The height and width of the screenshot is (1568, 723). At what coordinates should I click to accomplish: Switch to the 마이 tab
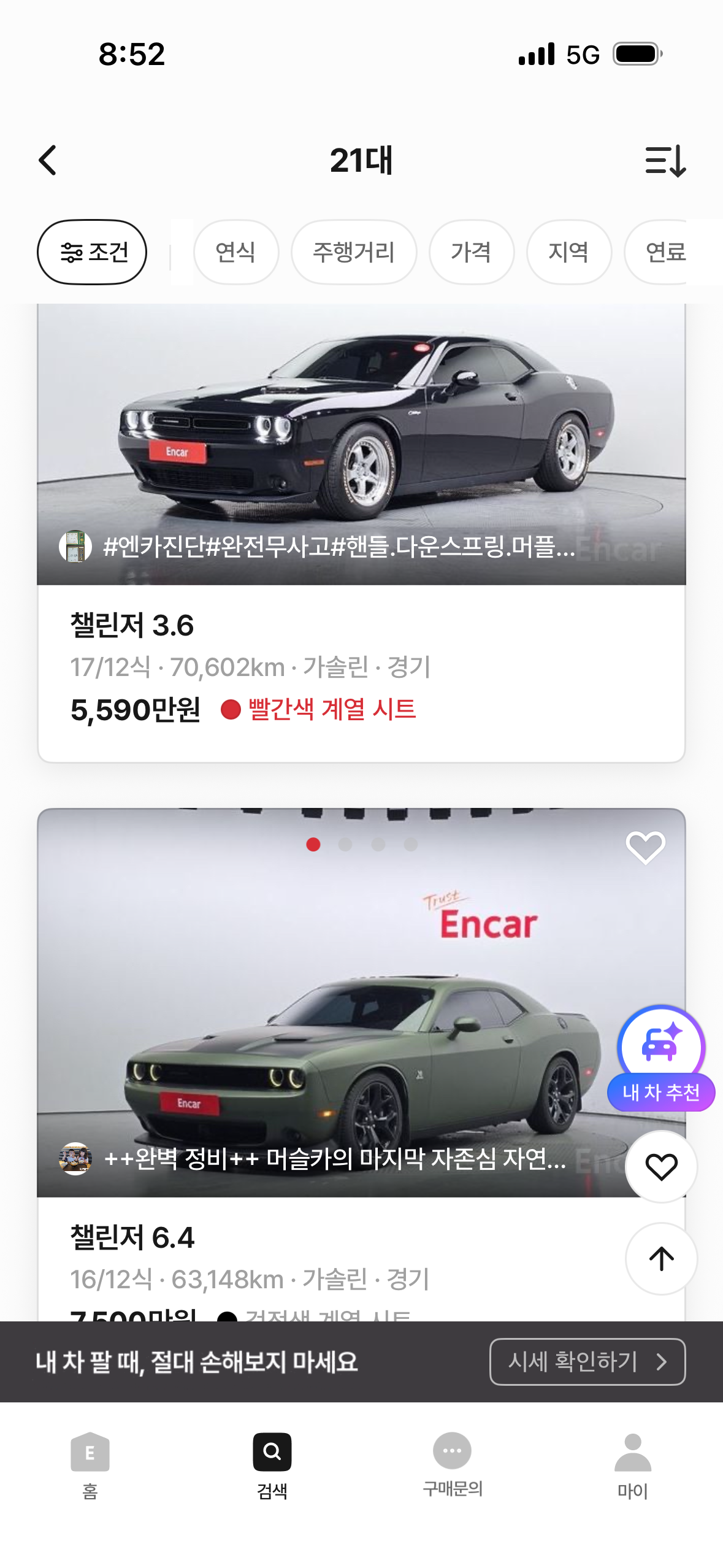point(632,1465)
